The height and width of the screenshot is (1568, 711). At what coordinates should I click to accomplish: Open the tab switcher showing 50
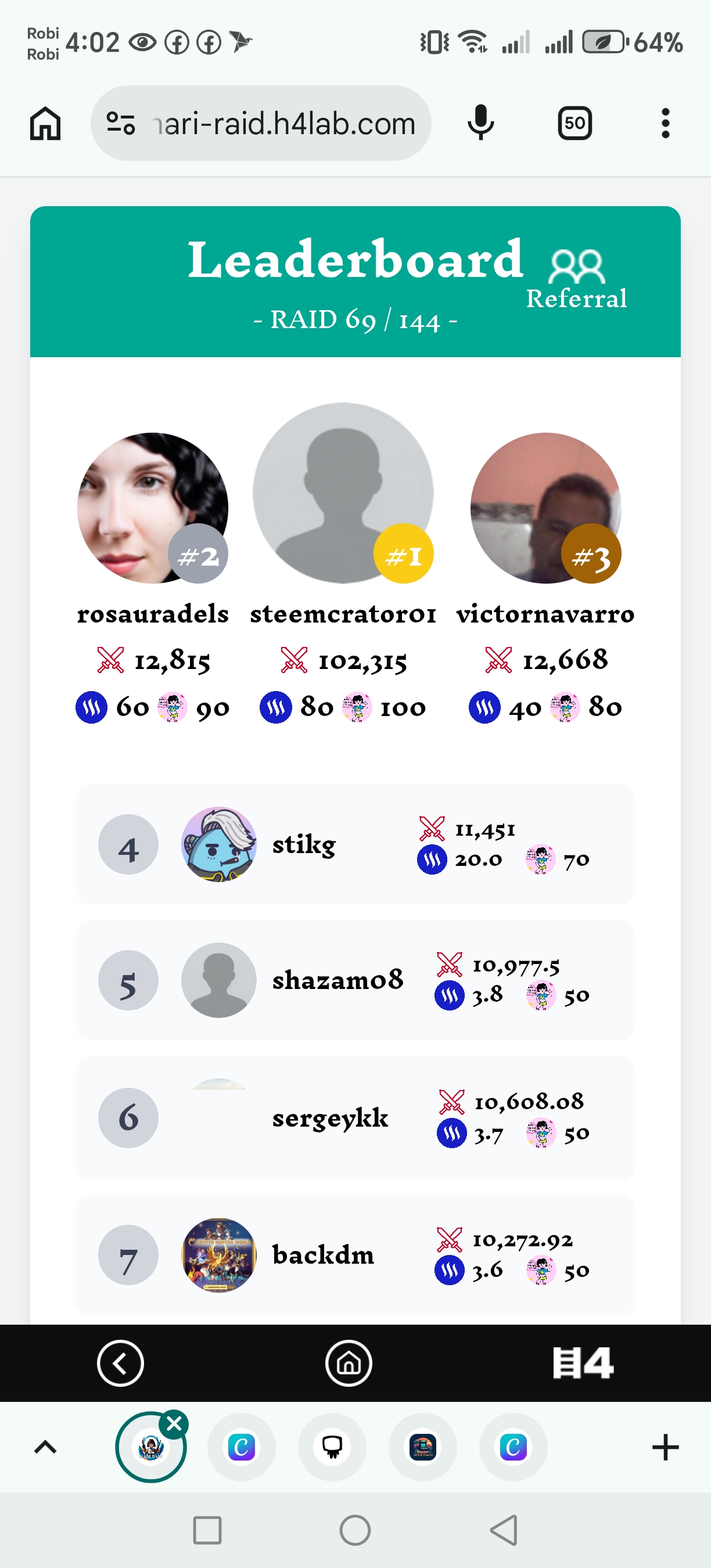click(x=574, y=124)
